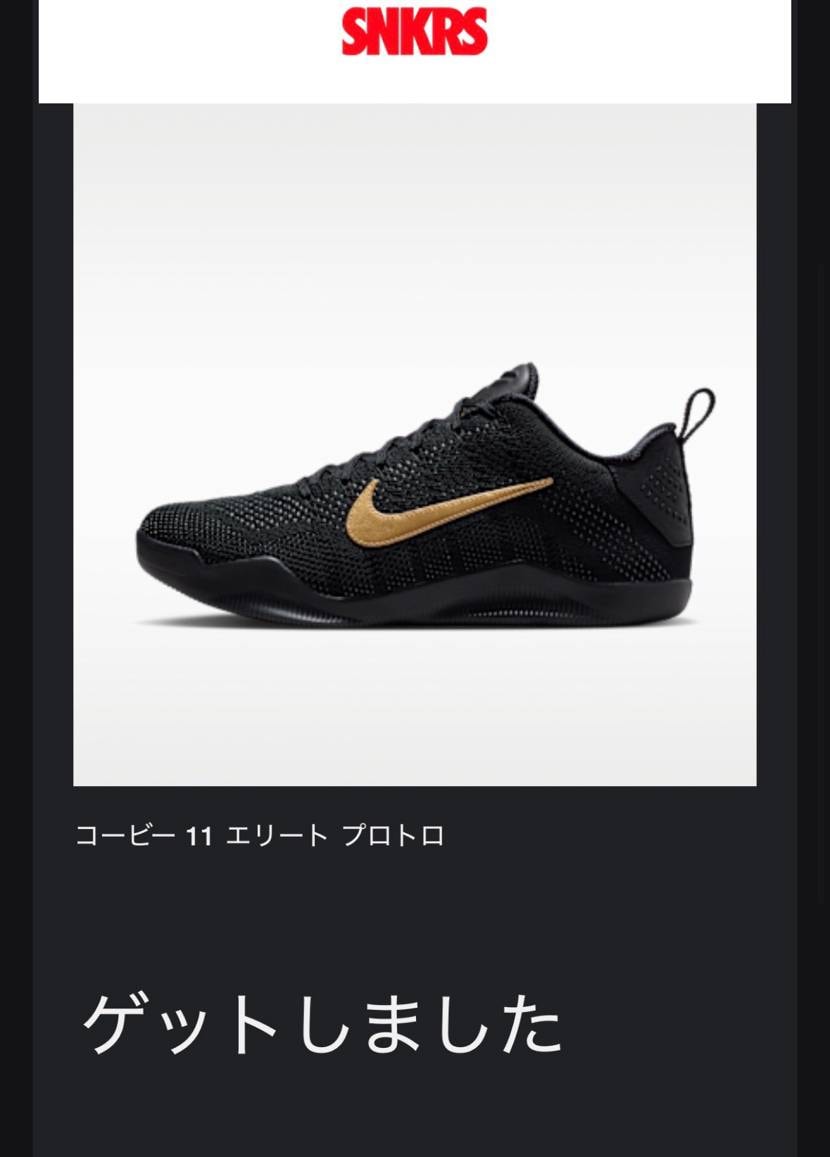The height and width of the screenshot is (1157, 830).
Task: Click the confirmation message text
Action: click(x=322, y=1022)
